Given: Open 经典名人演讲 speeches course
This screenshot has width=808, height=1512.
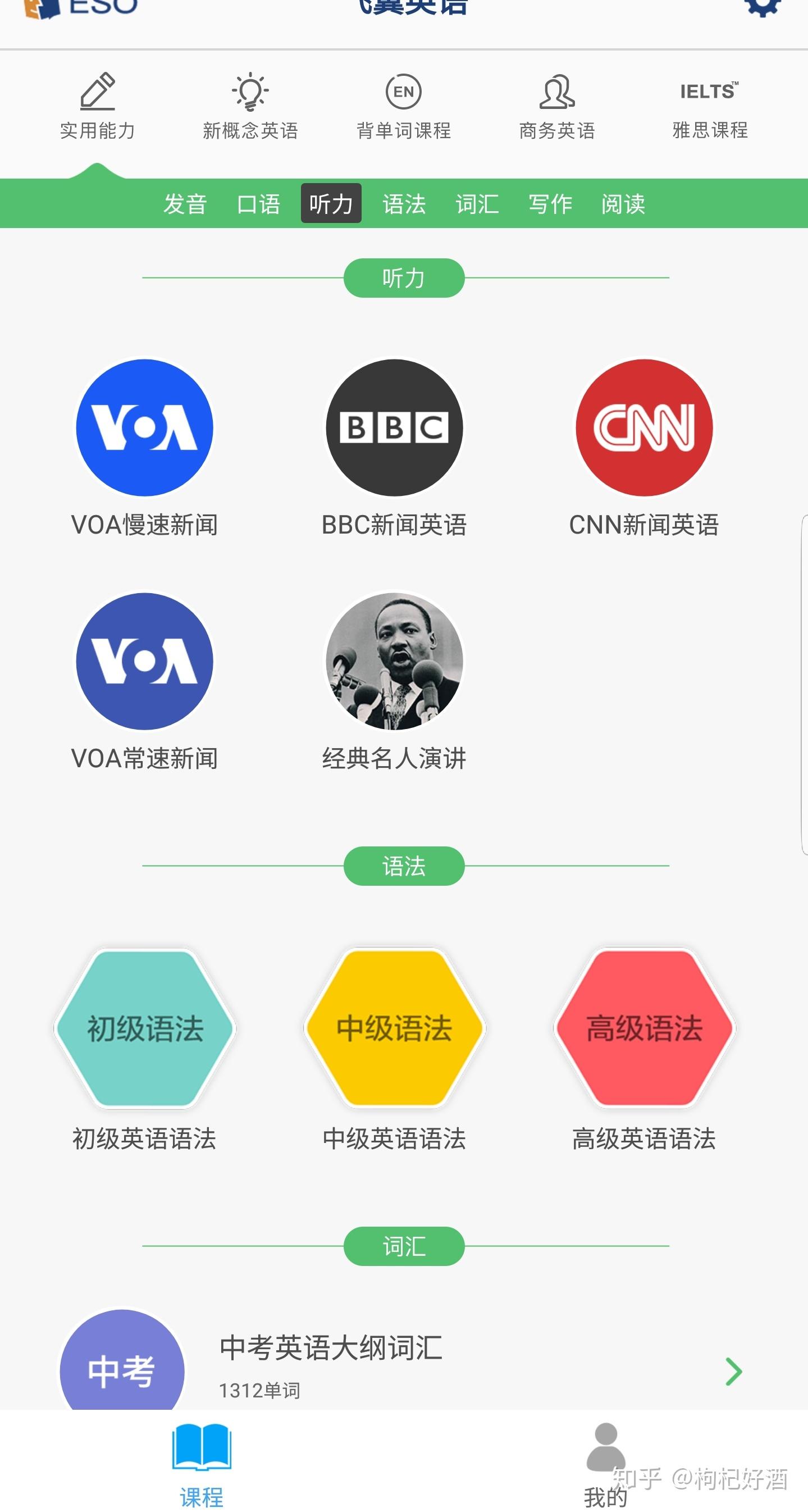Looking at the screenshot, I should coord(394,662).
